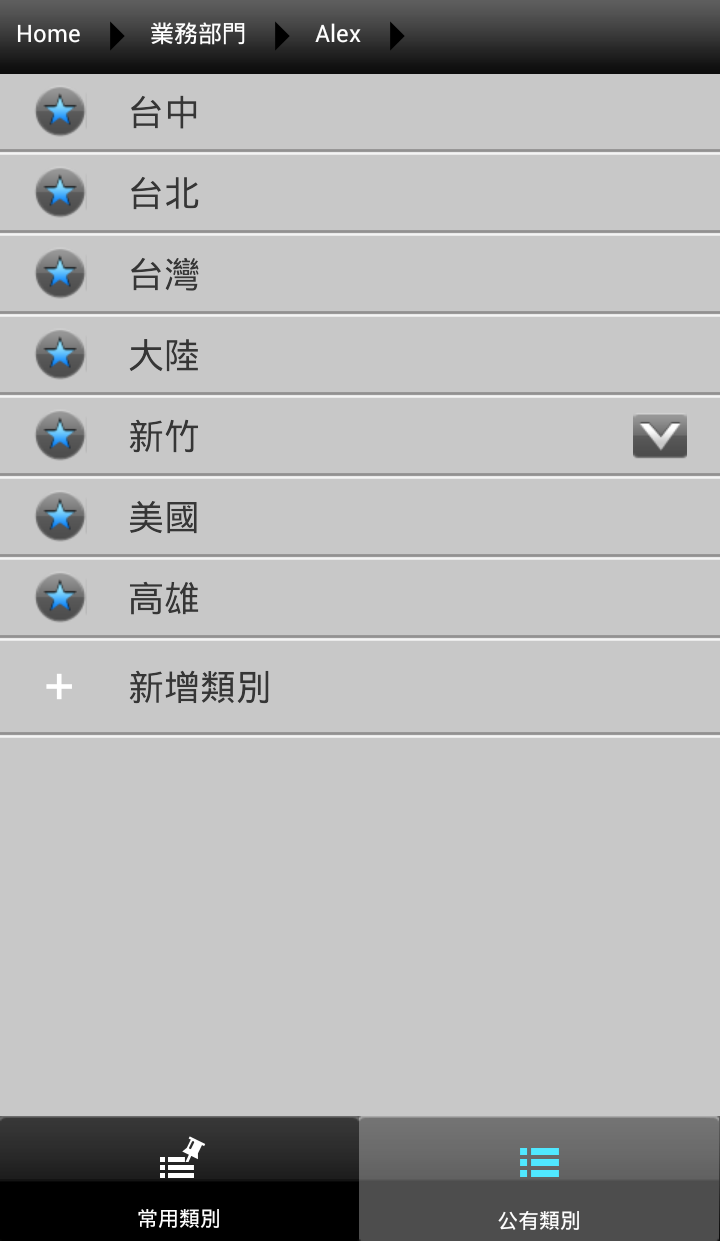Viewport: 720px width, 1241px height.
Task: Open the 台北 category
Action: click(x=165, y=193)
